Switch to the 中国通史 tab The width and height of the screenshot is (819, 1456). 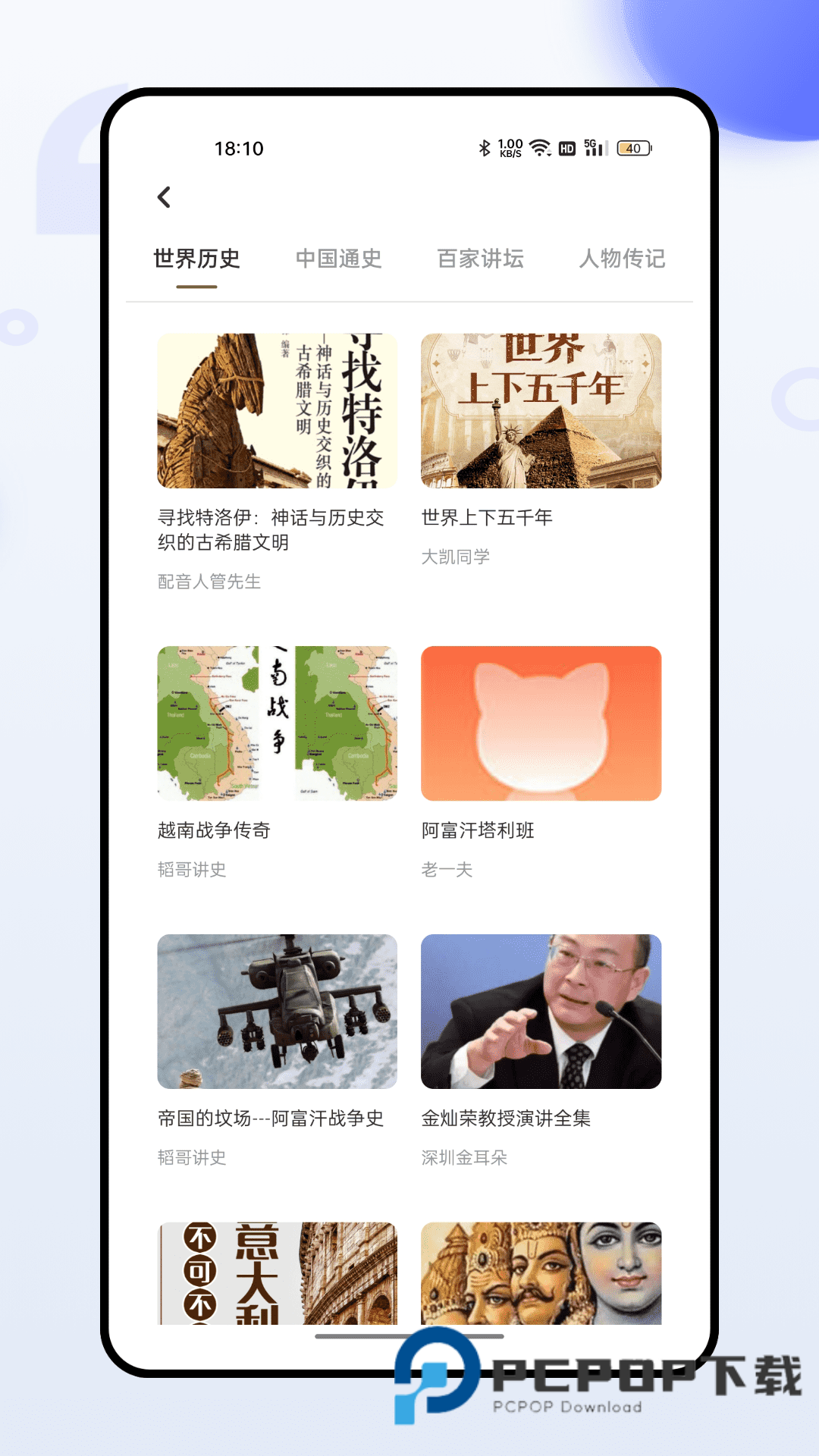tap(339, 259)
